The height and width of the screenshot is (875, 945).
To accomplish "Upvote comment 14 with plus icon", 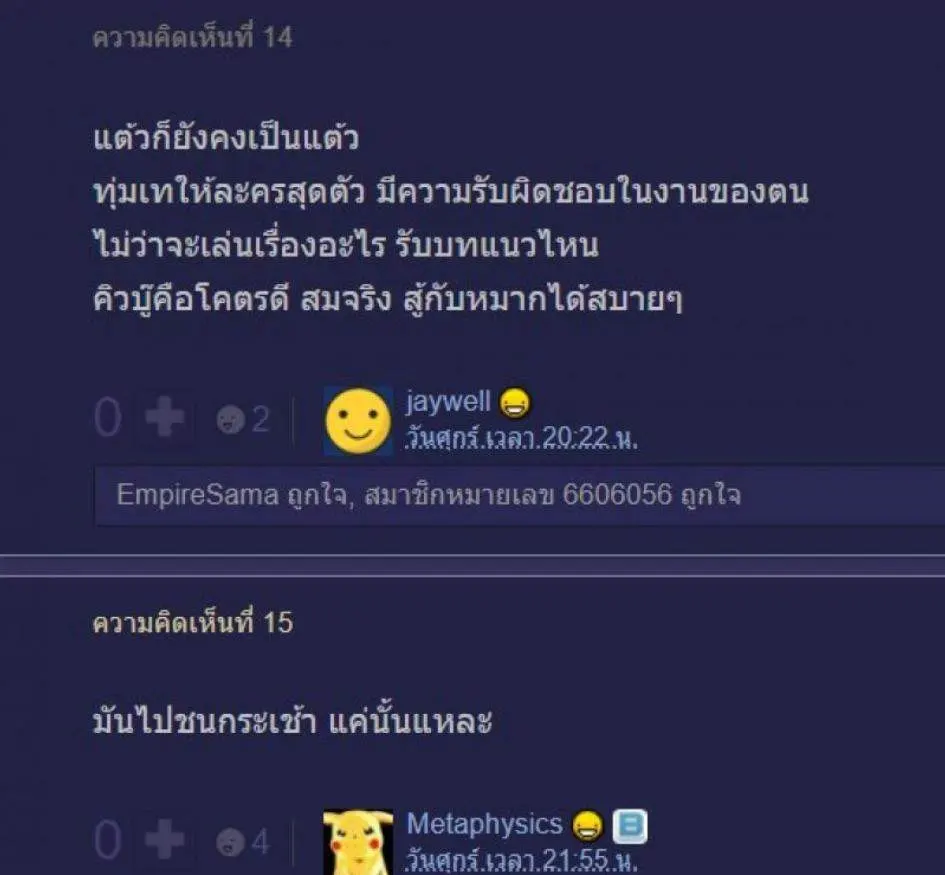I will tap(164, 419).
